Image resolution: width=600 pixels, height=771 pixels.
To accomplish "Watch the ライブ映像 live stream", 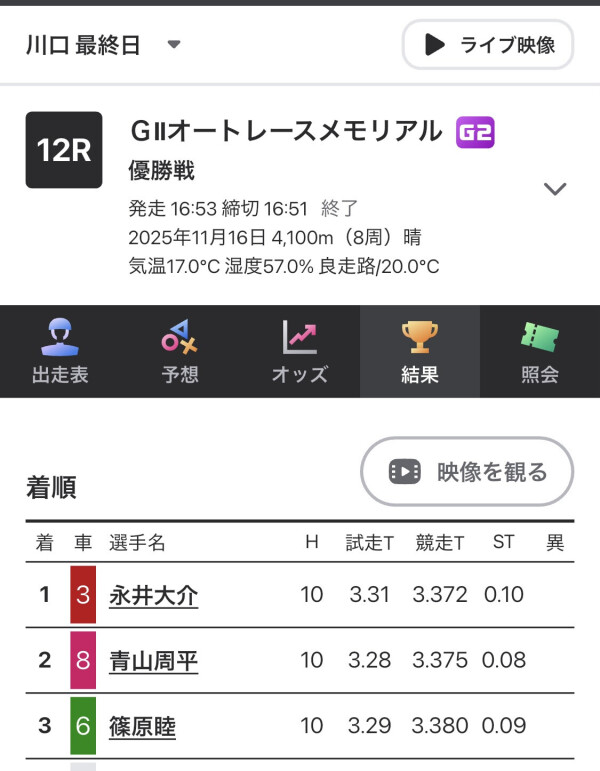I will pyautogui.click(x=488, y=45).
